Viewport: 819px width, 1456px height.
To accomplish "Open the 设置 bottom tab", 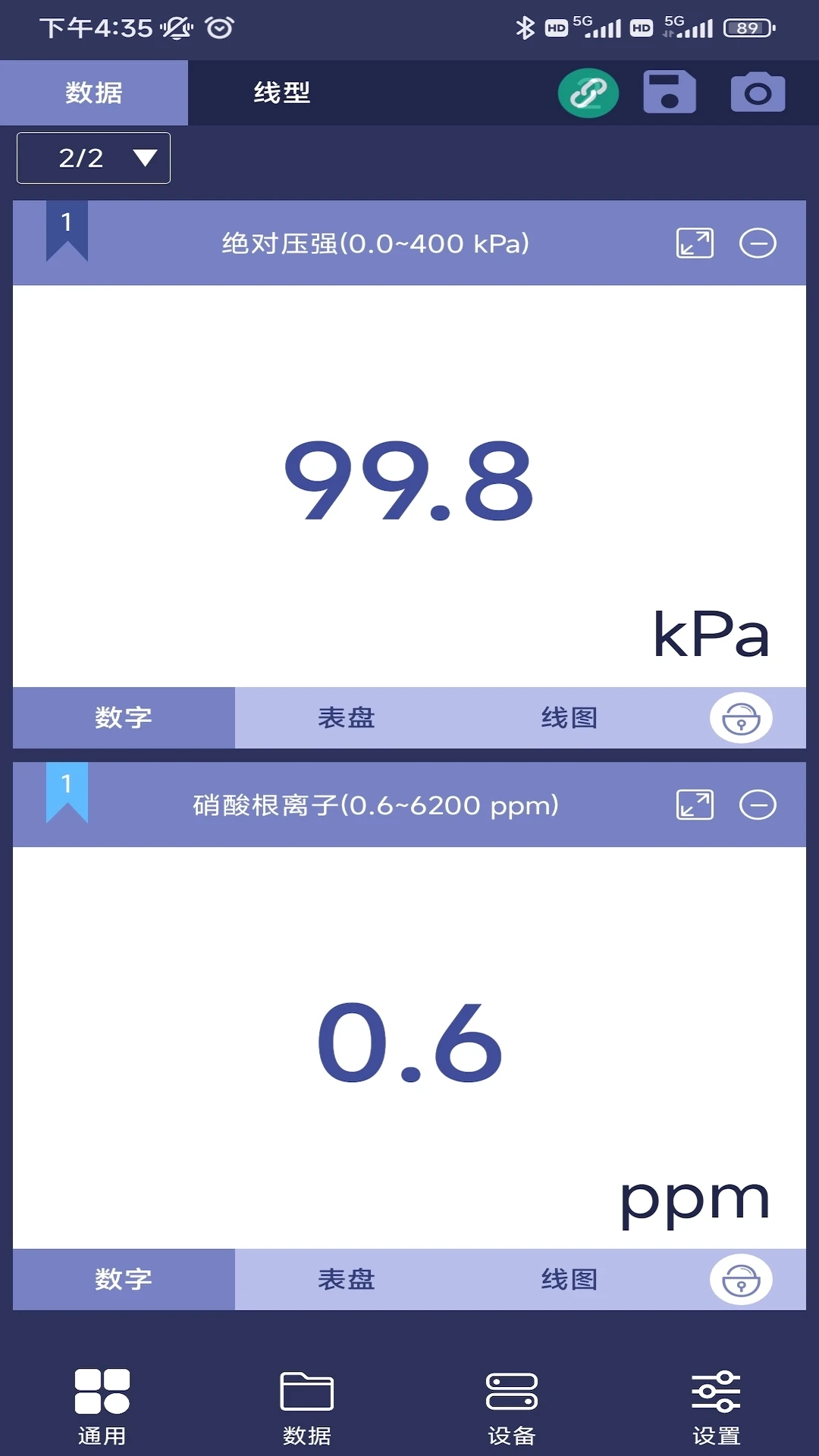I will pyautogui.click(x=716, y=1407).
